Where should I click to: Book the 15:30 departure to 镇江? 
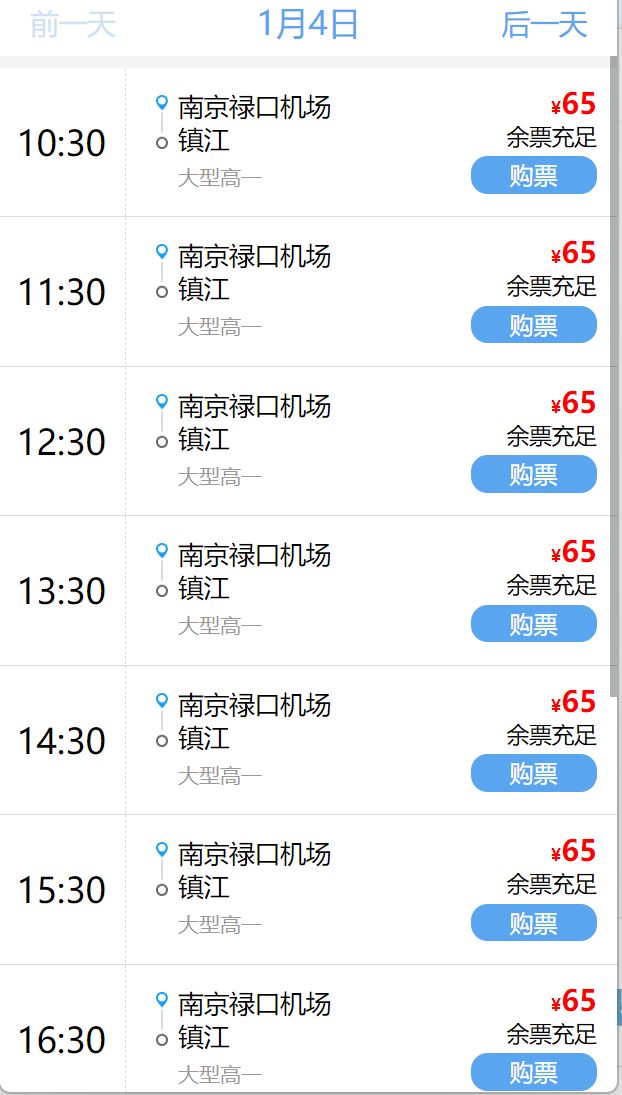point(534,923)
